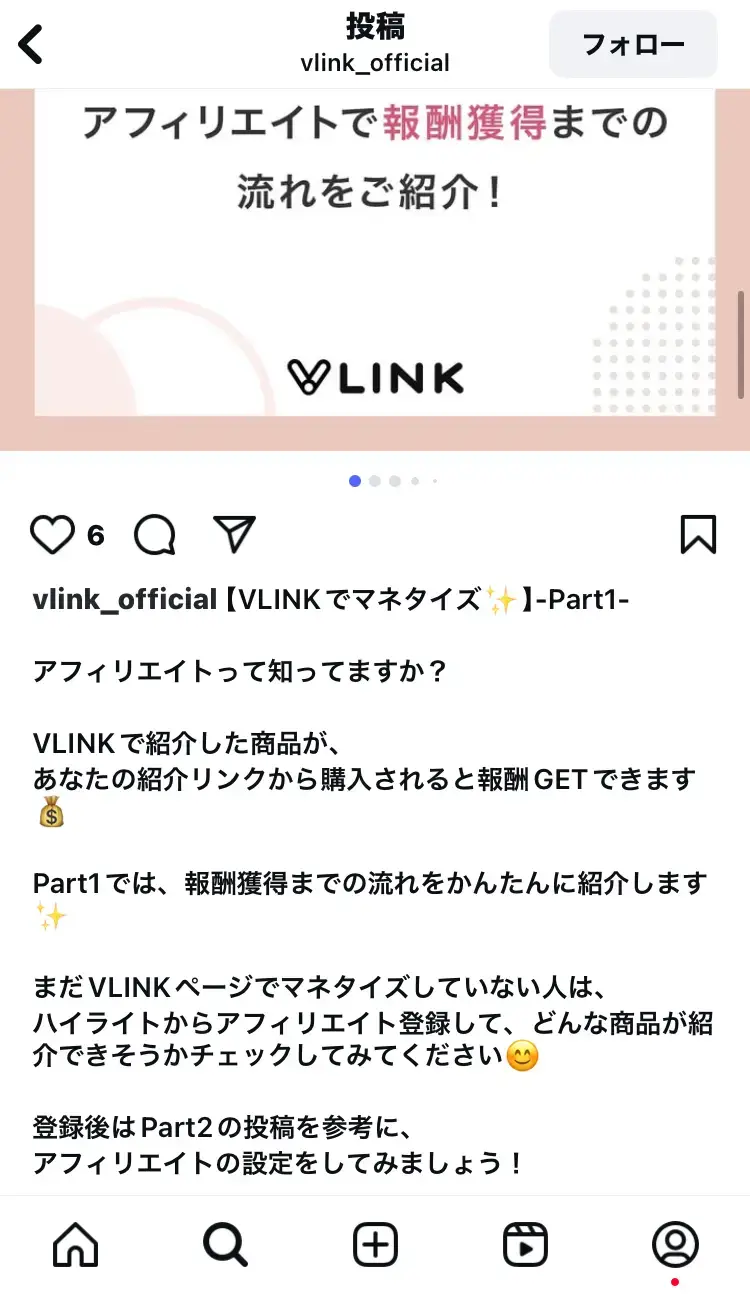Go back from the post screen
750x1294 pixels.
31,45
